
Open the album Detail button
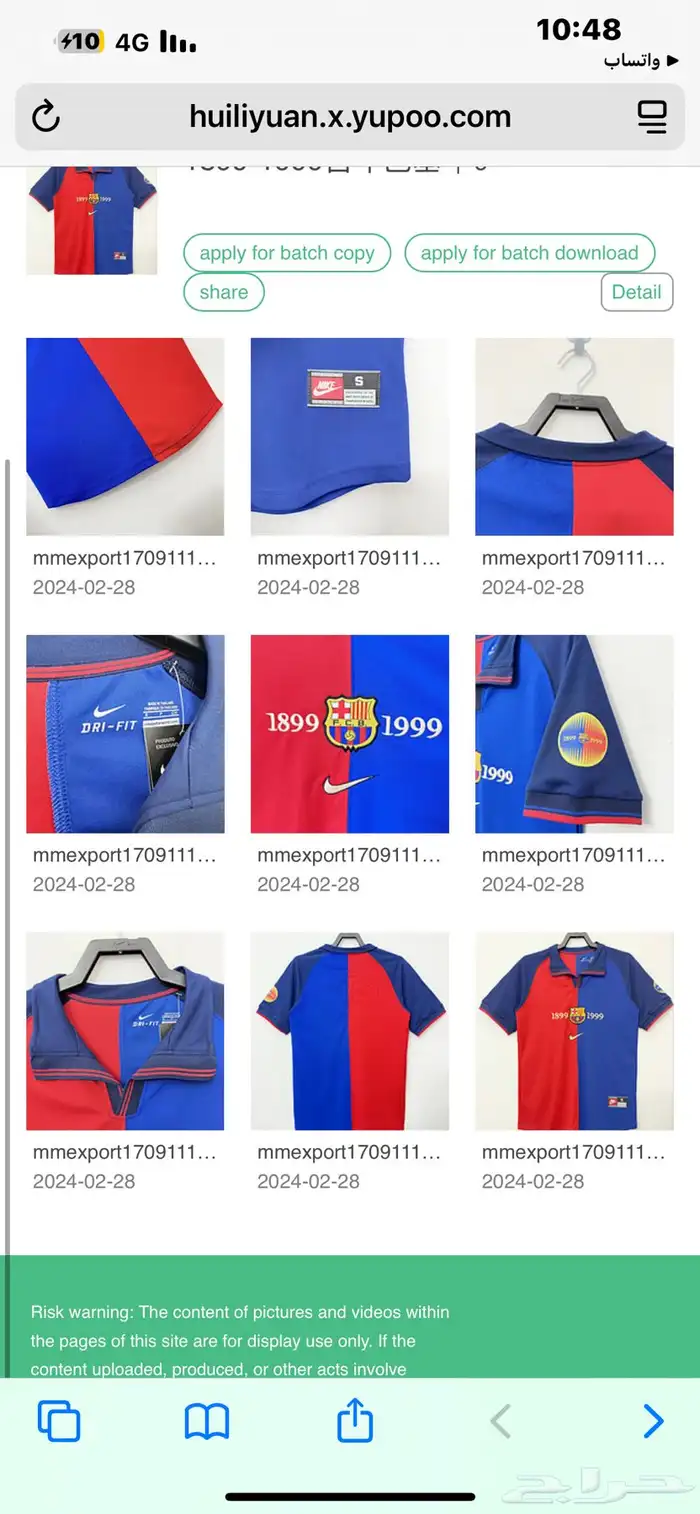(636, 292)
